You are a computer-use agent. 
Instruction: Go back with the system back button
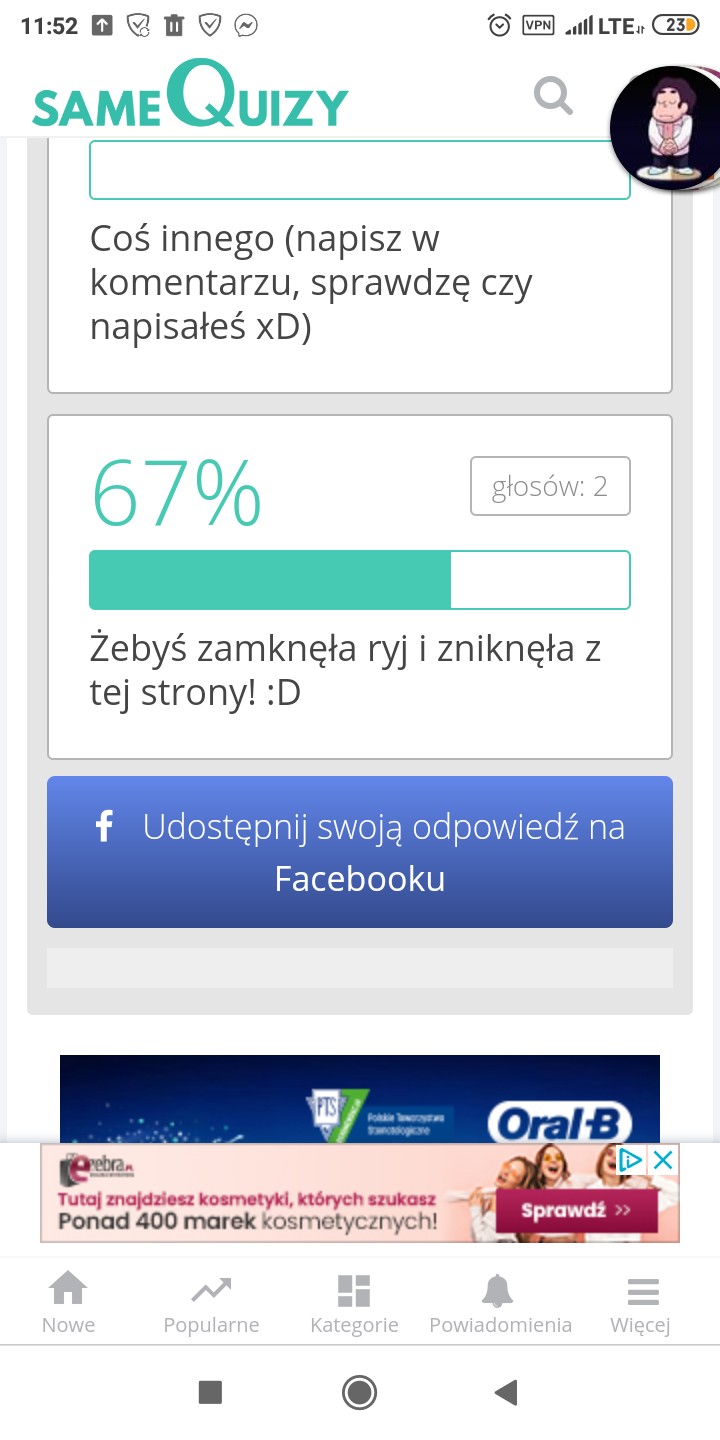pyautogui.click(x=507, y=1392)
